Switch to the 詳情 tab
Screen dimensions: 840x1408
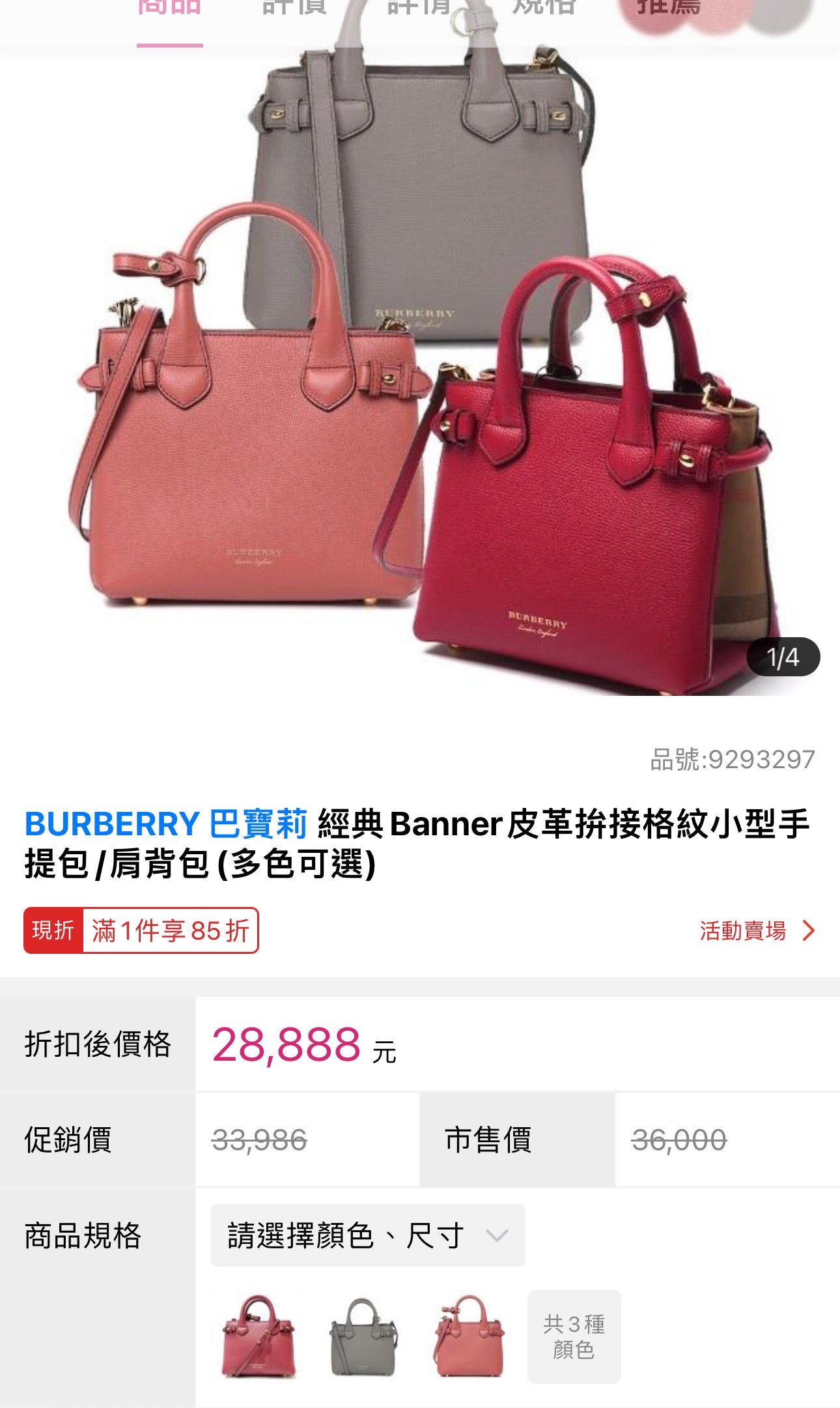(419, 9)
